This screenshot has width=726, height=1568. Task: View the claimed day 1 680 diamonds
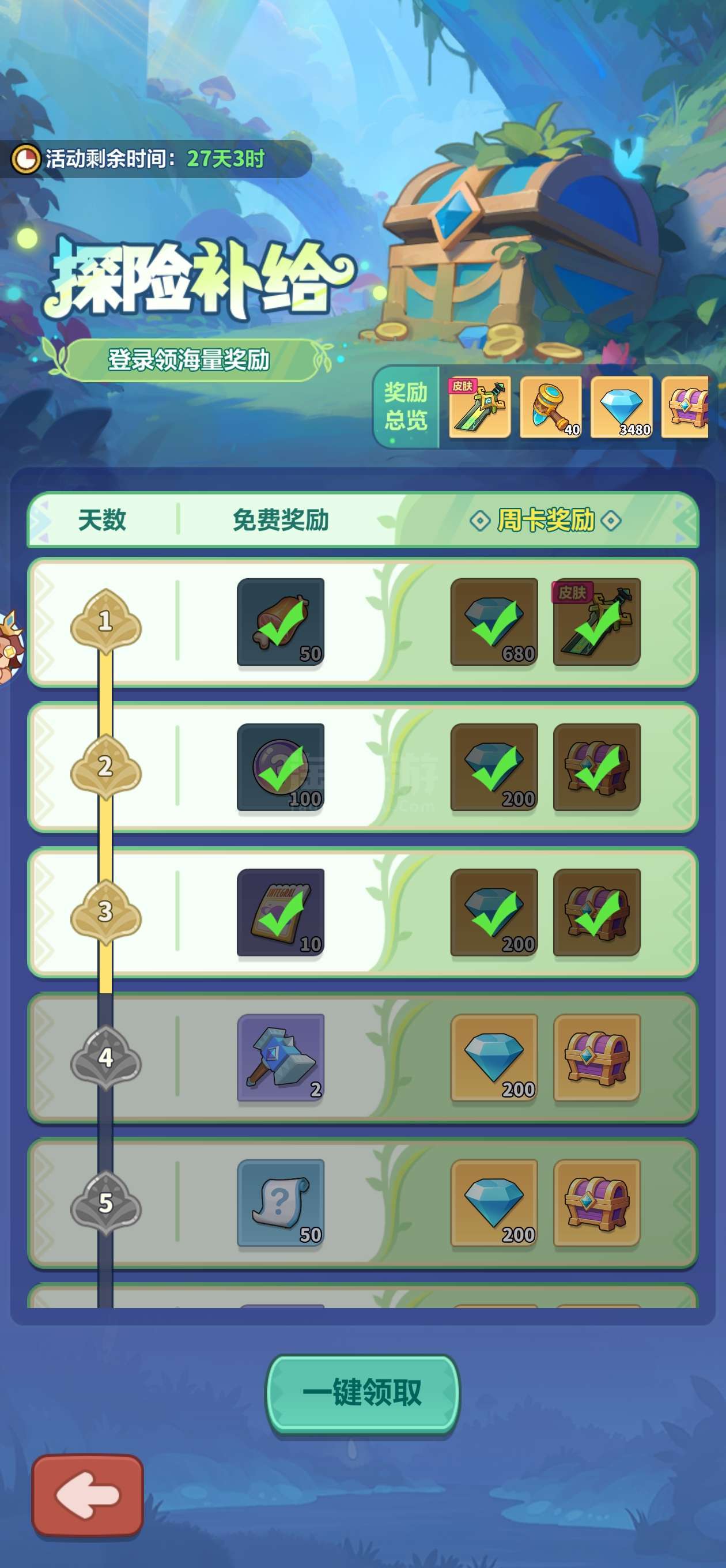coord(494,622)
